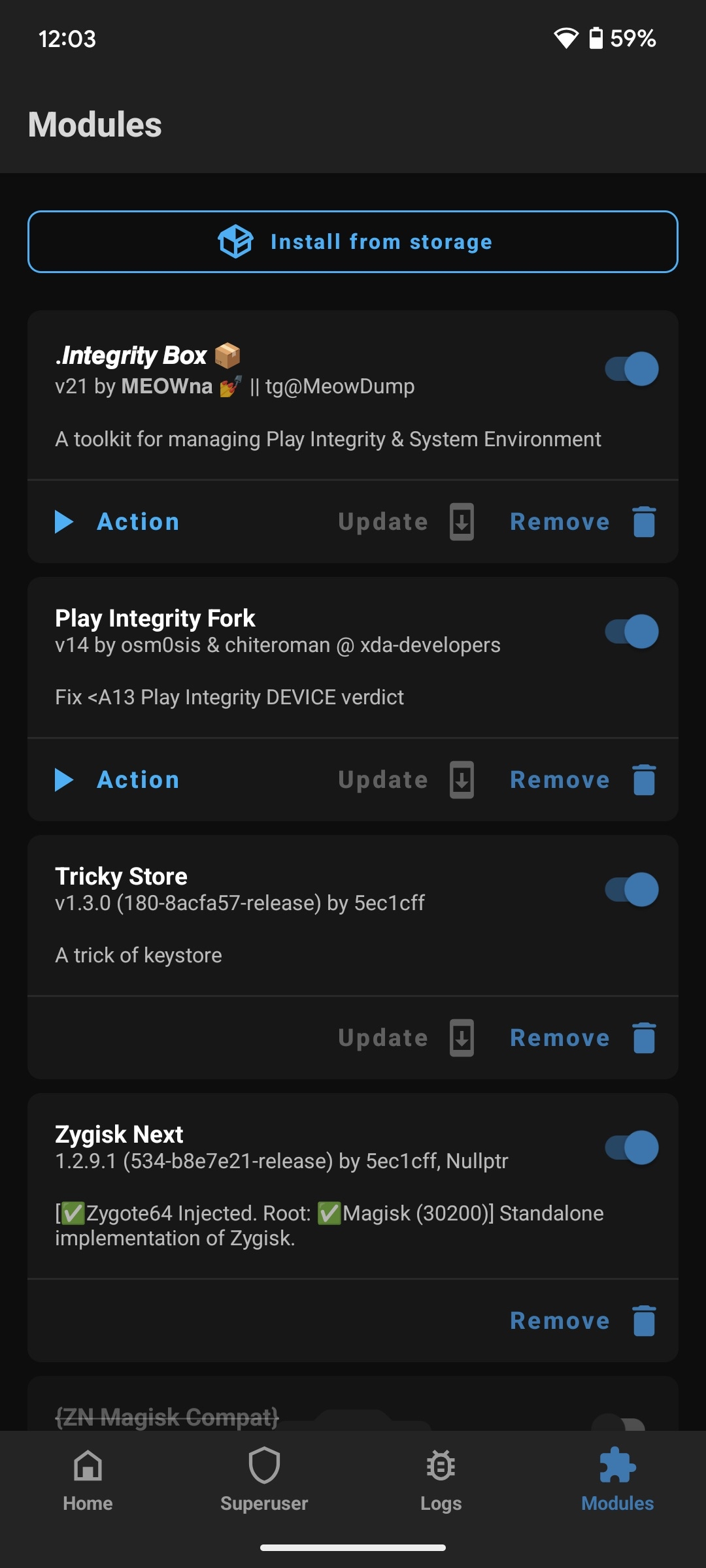Screen dimensions: 706x1568
Task: Remove Play Integrity Fork module
Action: tap(582, 780)
